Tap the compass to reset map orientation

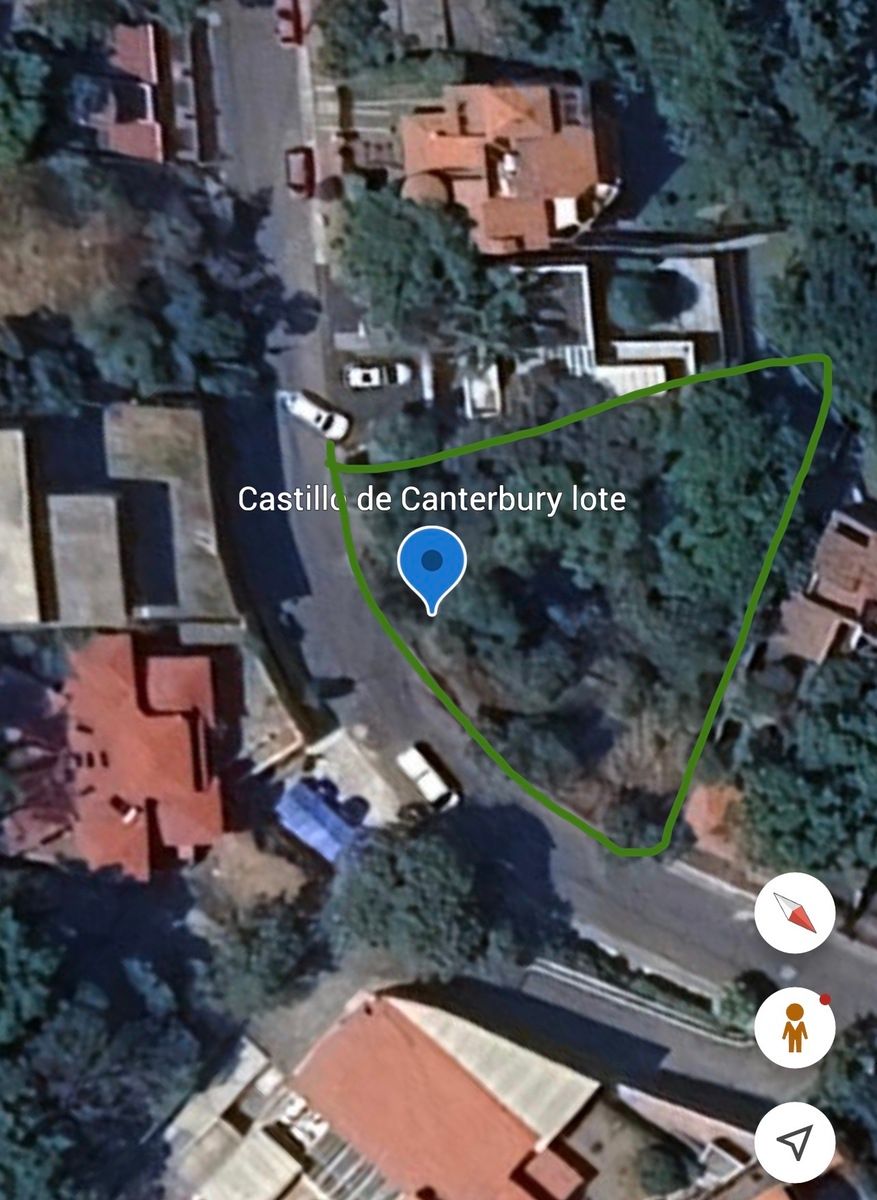(795, 912)
